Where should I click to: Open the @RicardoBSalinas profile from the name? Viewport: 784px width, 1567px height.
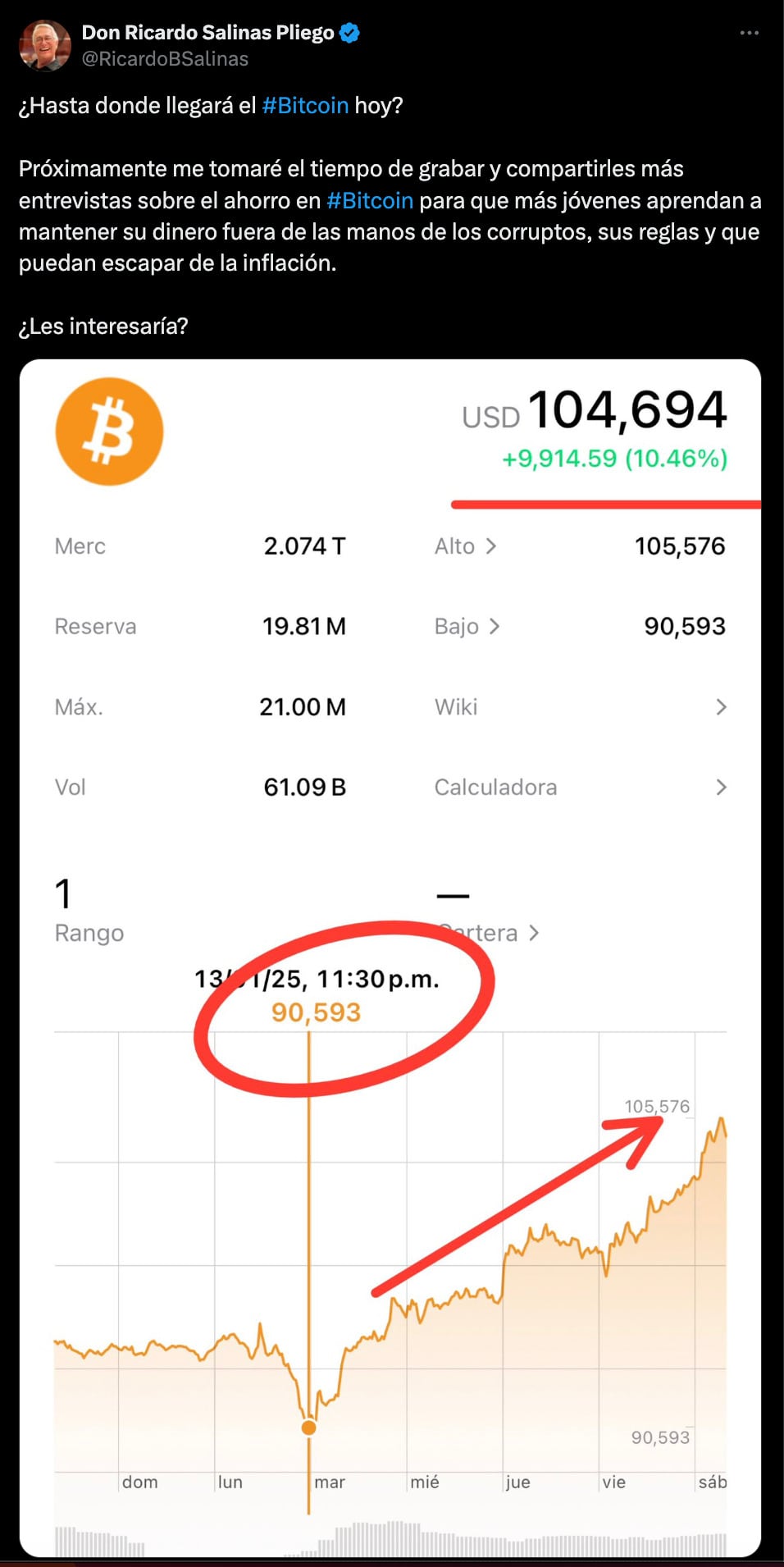[207, 33]
